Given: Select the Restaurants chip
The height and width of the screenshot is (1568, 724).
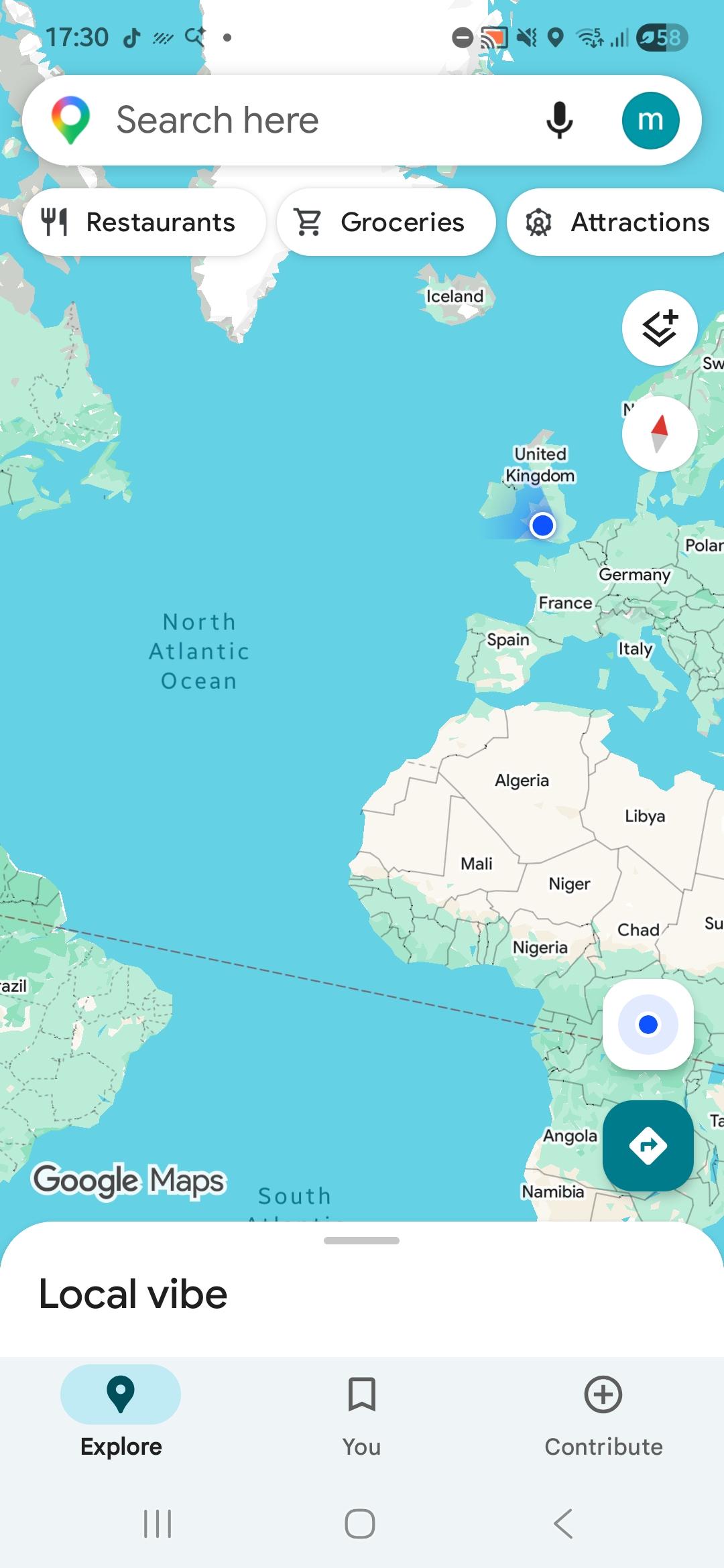Looking at the screenshot, I should [x=143, y=222].
